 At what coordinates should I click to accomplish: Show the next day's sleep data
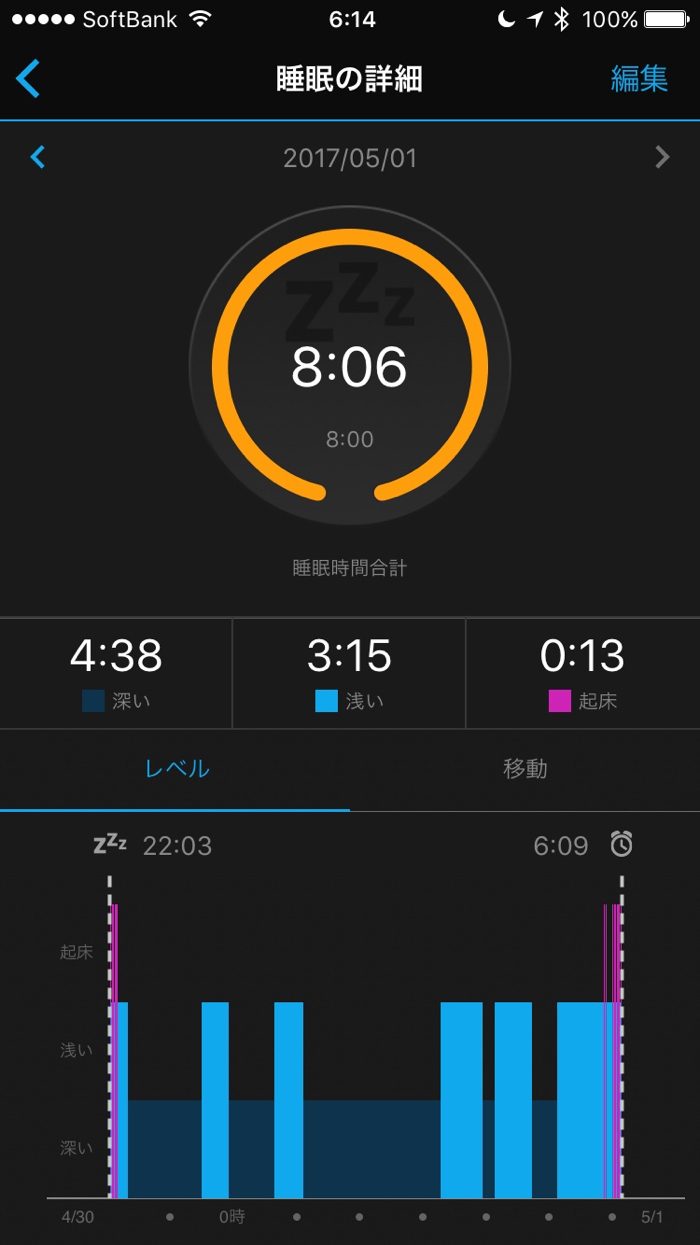[661, 157]
